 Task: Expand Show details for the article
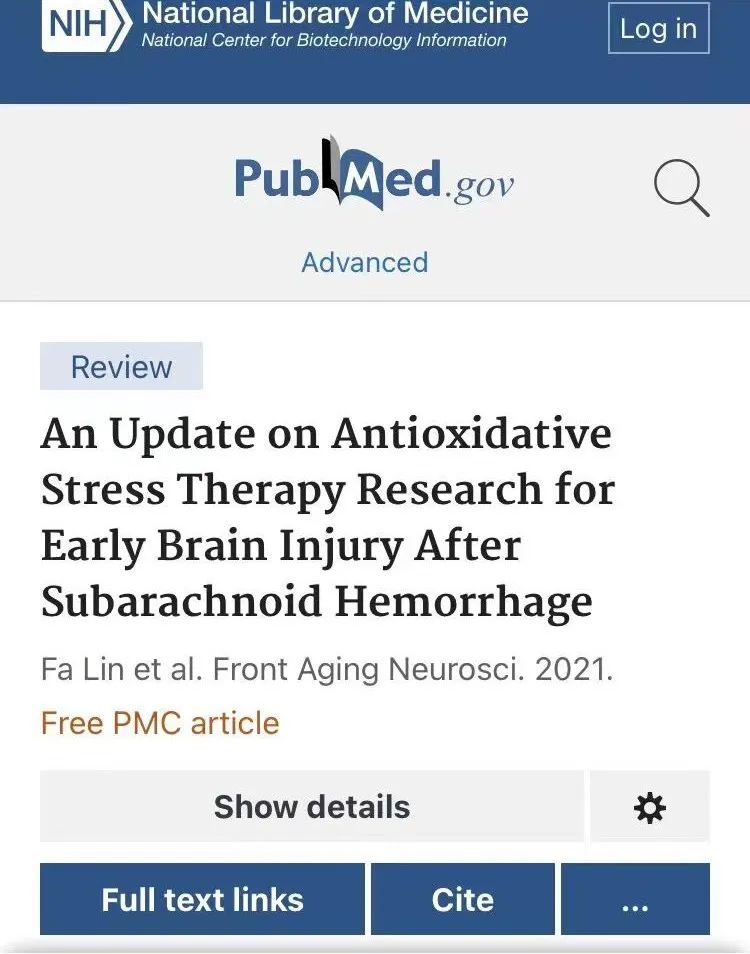coord(311,806)
